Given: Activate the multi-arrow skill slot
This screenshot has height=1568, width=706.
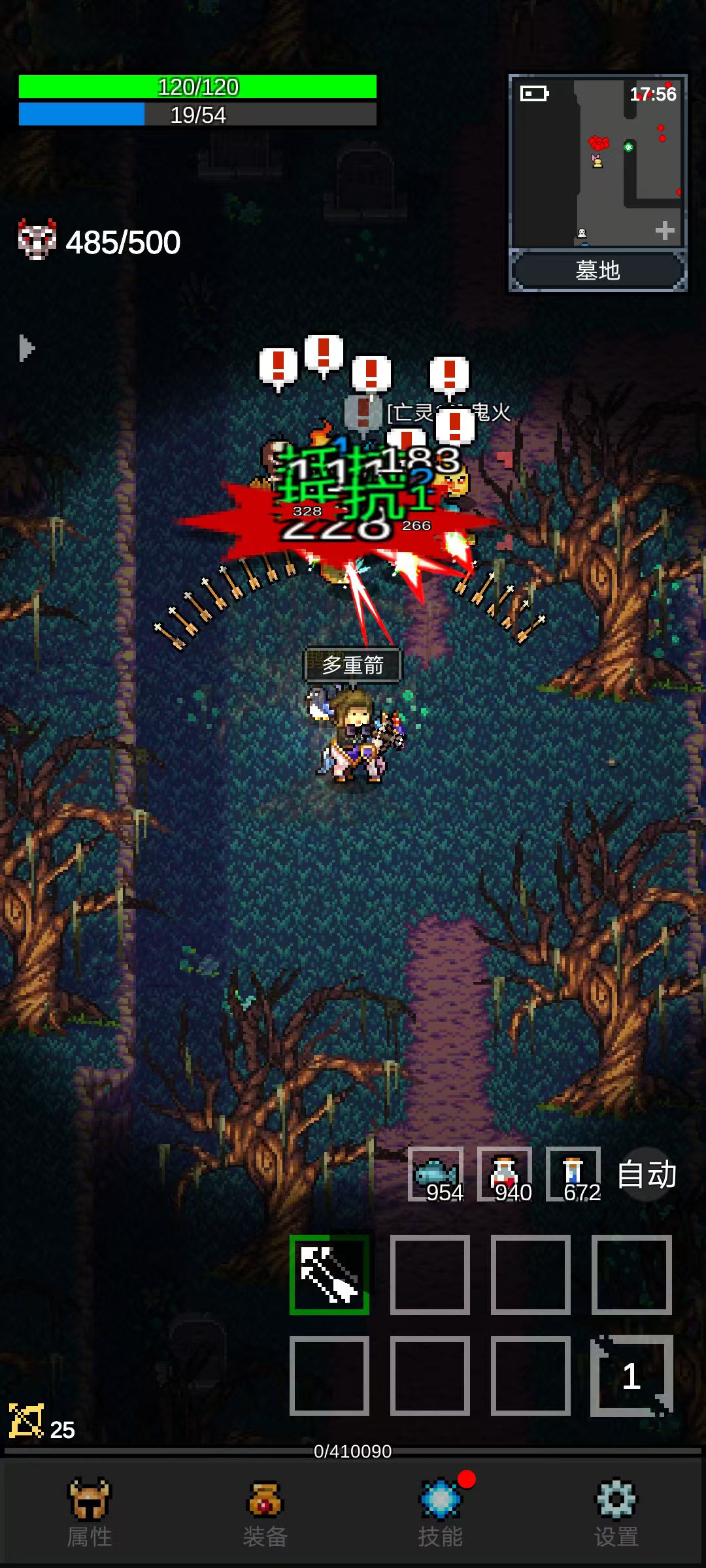Looking at the screenshot, I should [329, 1275].
